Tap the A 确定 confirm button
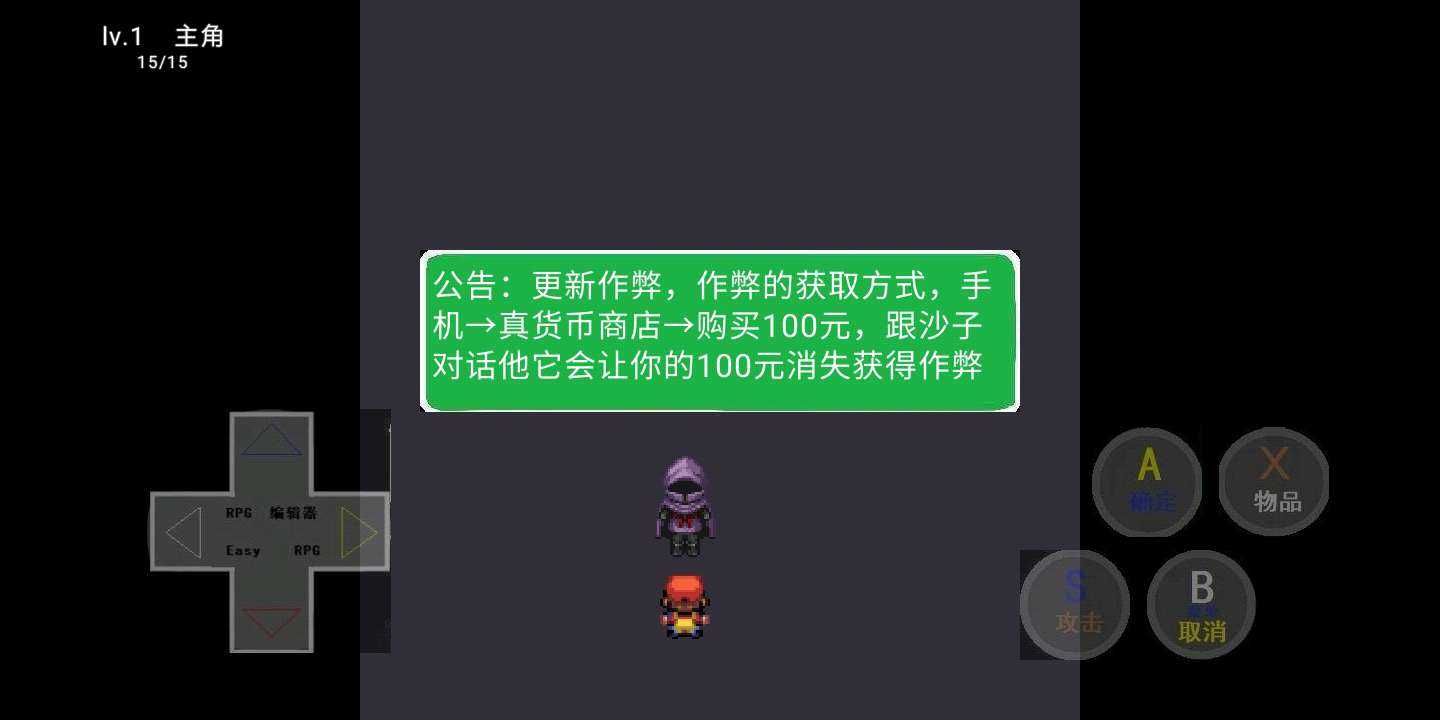The height and width of the screenshot is (720, 1440). 1147,482
